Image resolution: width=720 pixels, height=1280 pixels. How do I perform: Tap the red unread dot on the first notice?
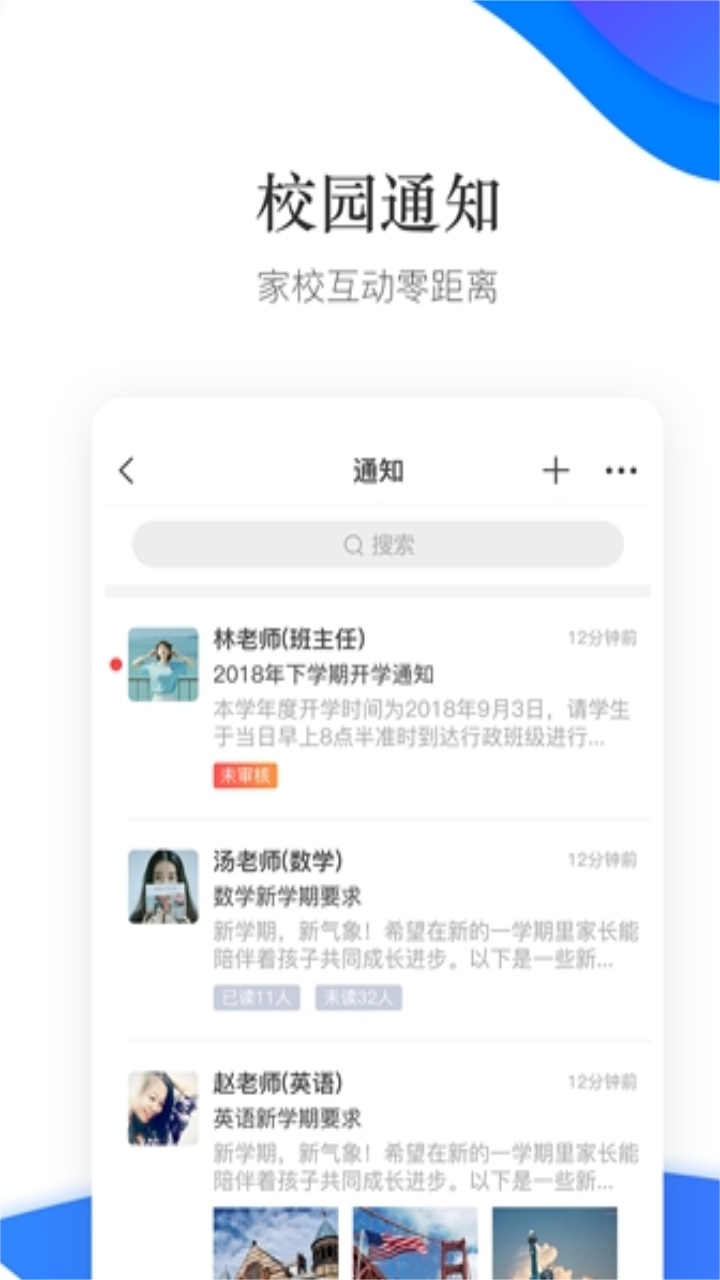pos(117,662)
